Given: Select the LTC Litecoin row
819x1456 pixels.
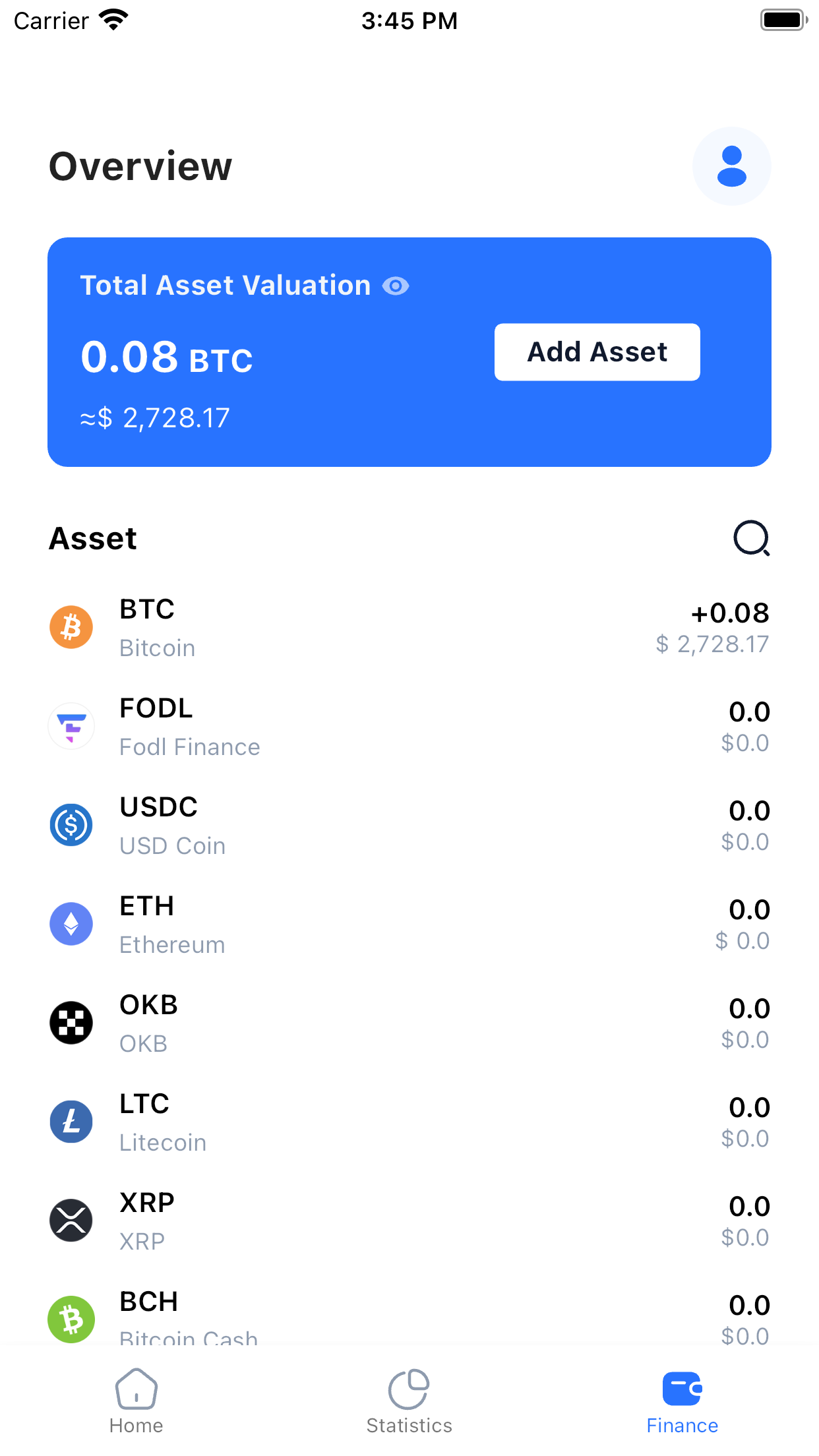Looking at the screenshot, I should tap(409, 1122).
